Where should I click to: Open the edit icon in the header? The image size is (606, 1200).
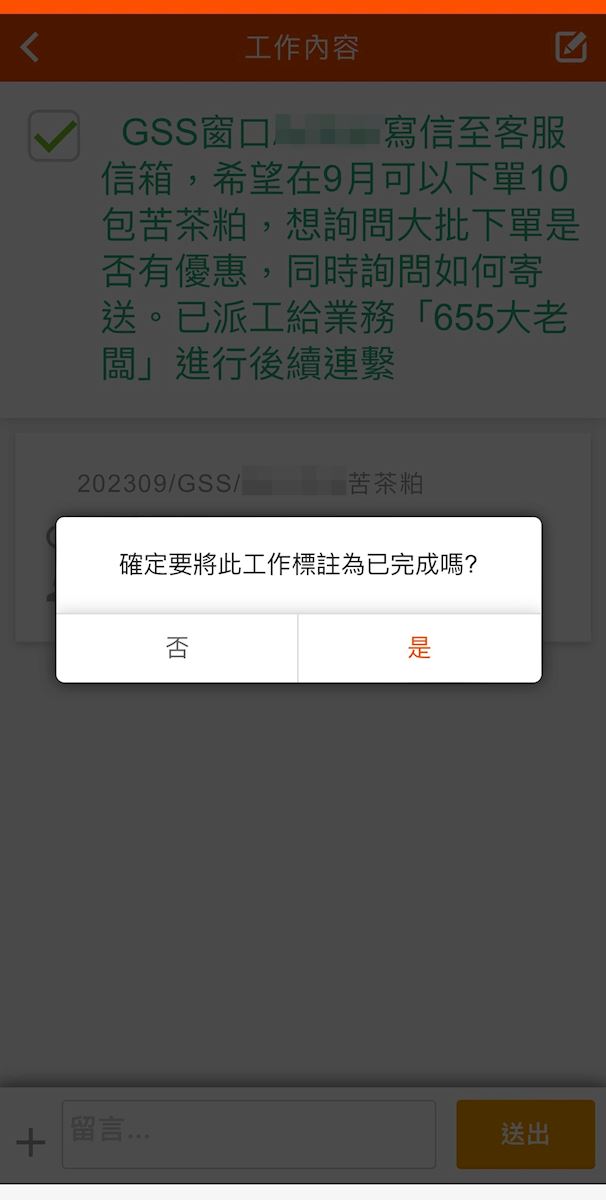coord(571,47)
